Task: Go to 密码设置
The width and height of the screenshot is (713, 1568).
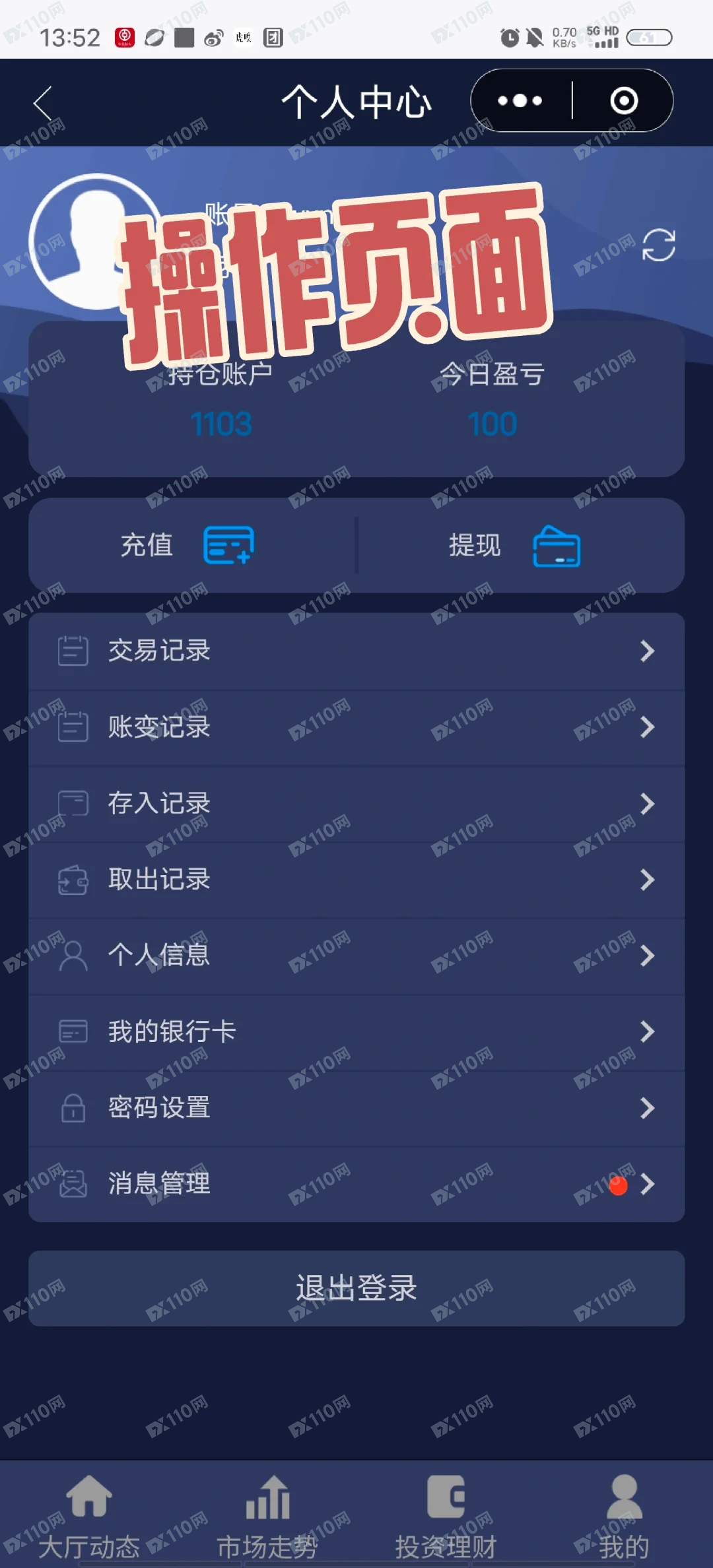Action: (x=356, y=1108)
